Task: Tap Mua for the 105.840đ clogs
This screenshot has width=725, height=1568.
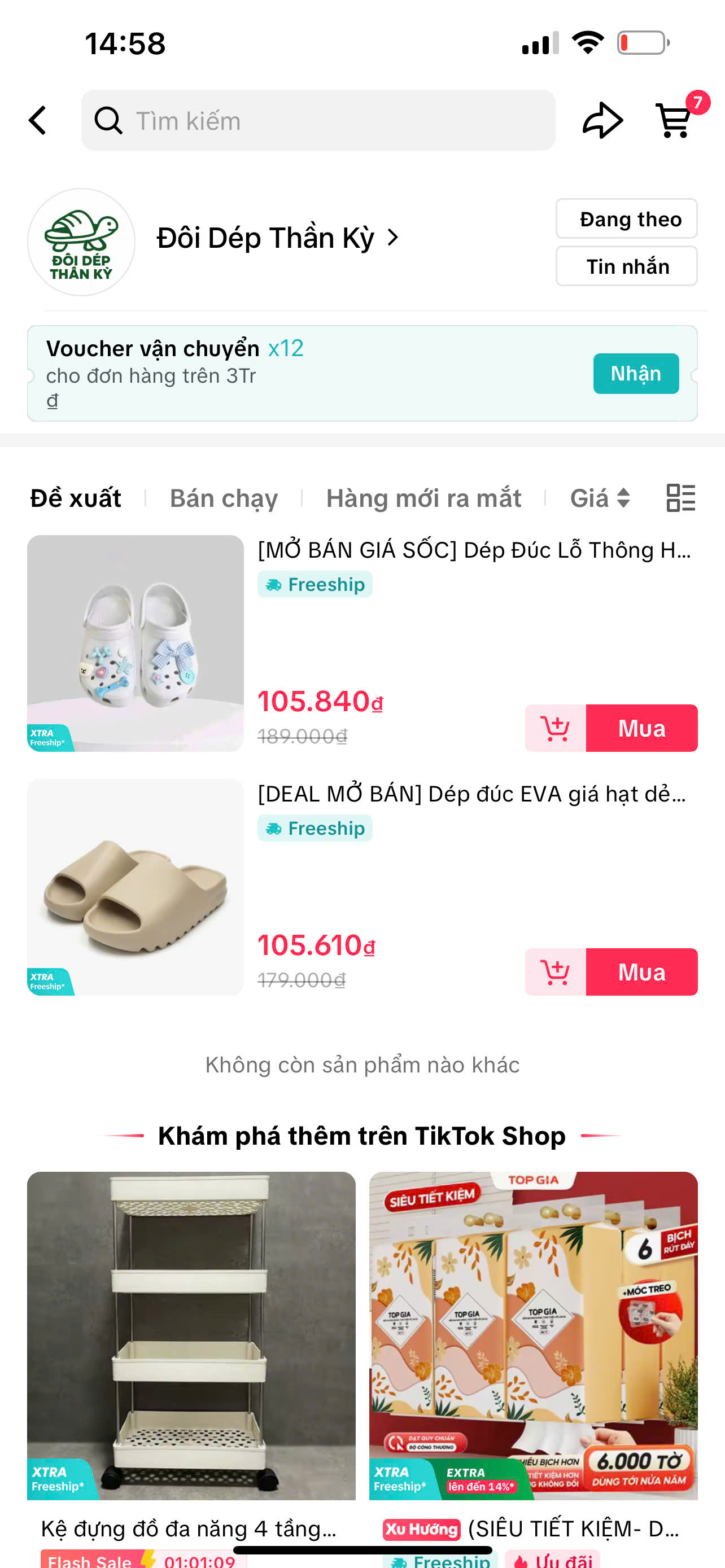Action: (641, 728)
